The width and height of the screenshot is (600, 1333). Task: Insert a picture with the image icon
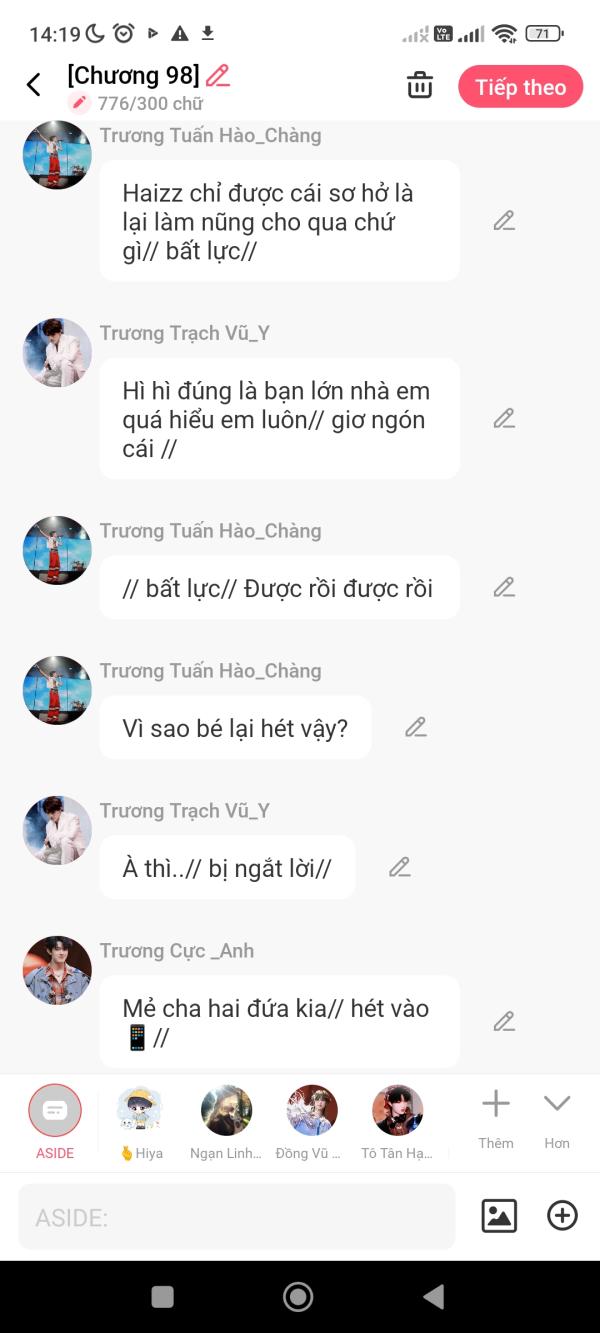click(x=499, y=1216)
